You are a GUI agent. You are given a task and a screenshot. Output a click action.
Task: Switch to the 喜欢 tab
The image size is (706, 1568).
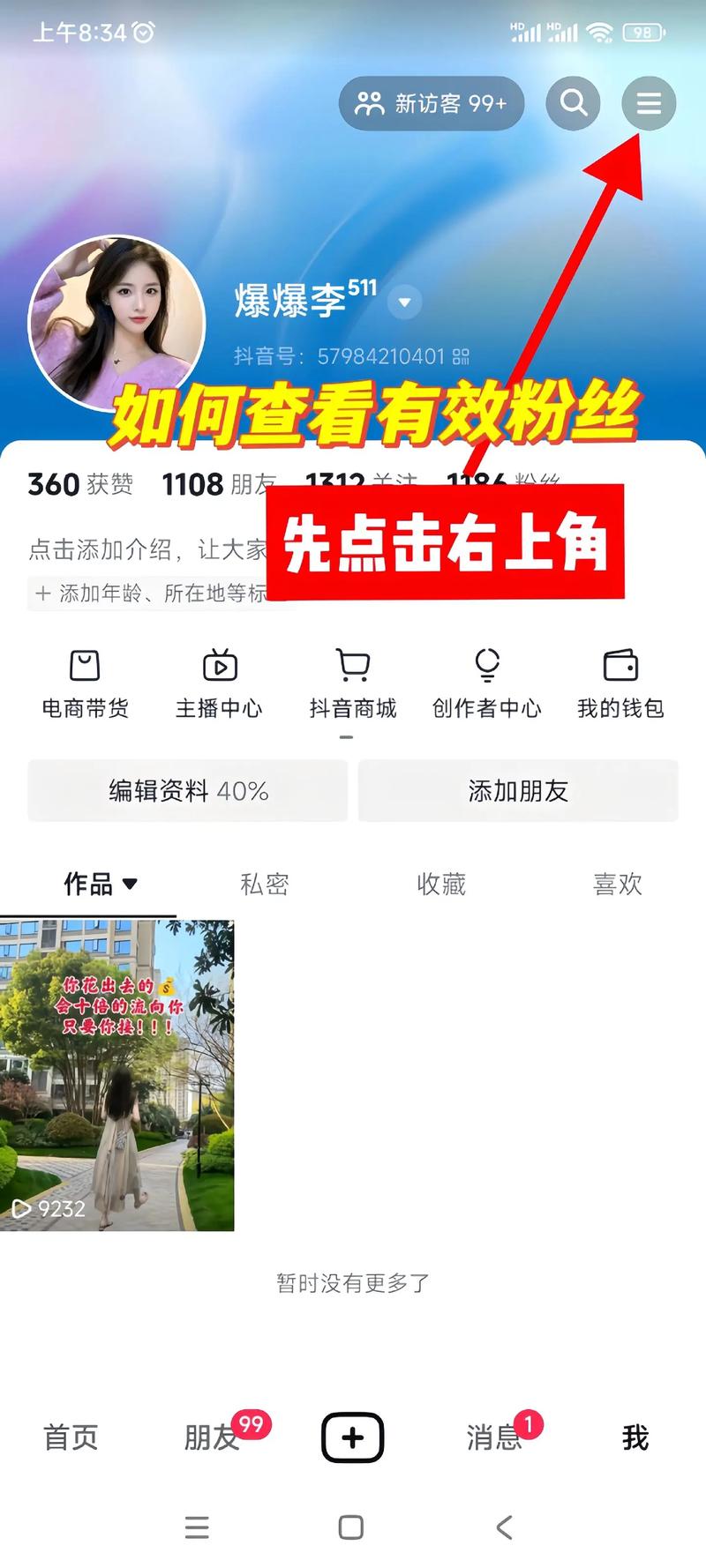(x=618, y=884)
